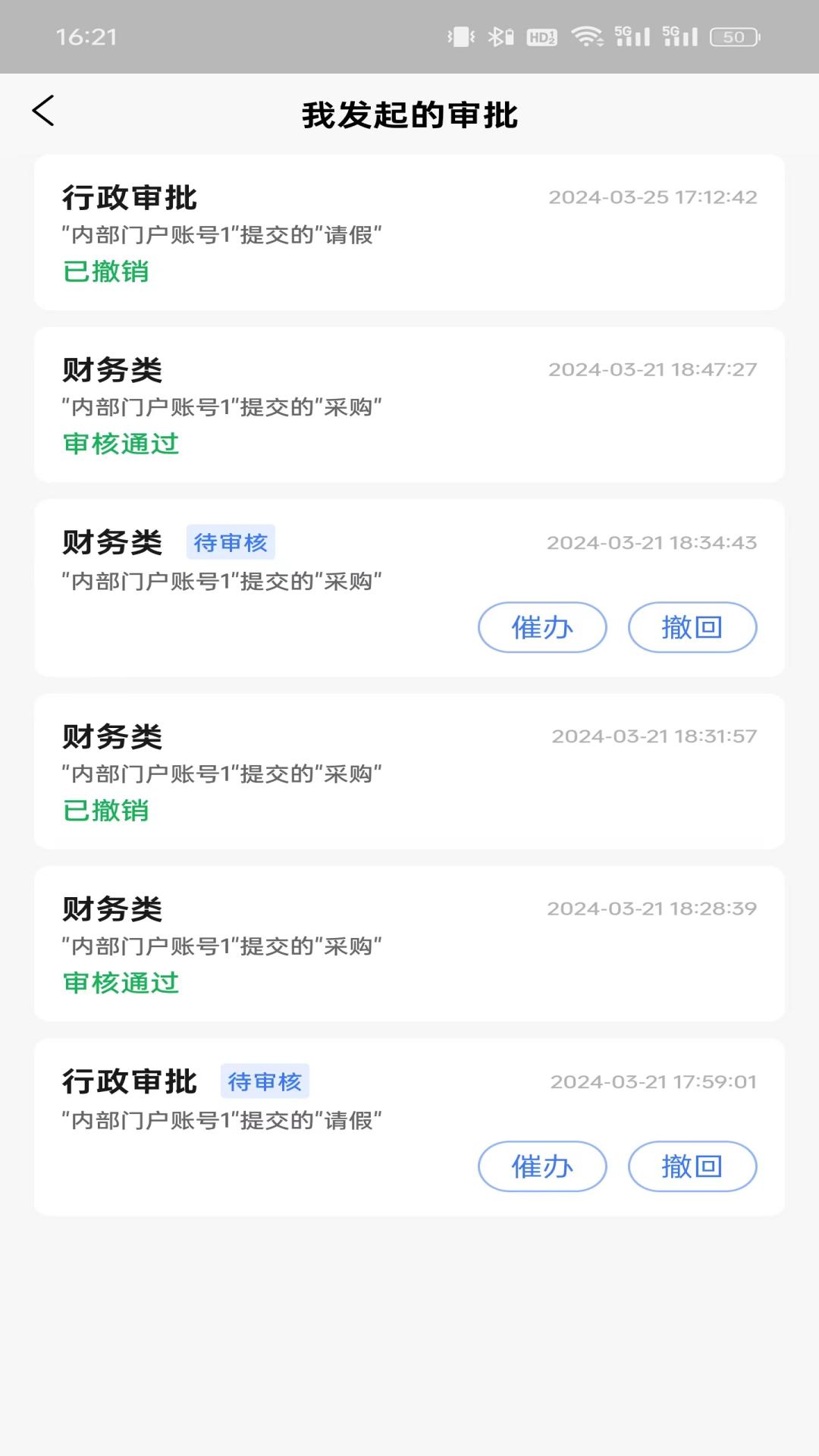Tap 撤回 on the 财务类 pending request
819x1456 pixels.
692,627
